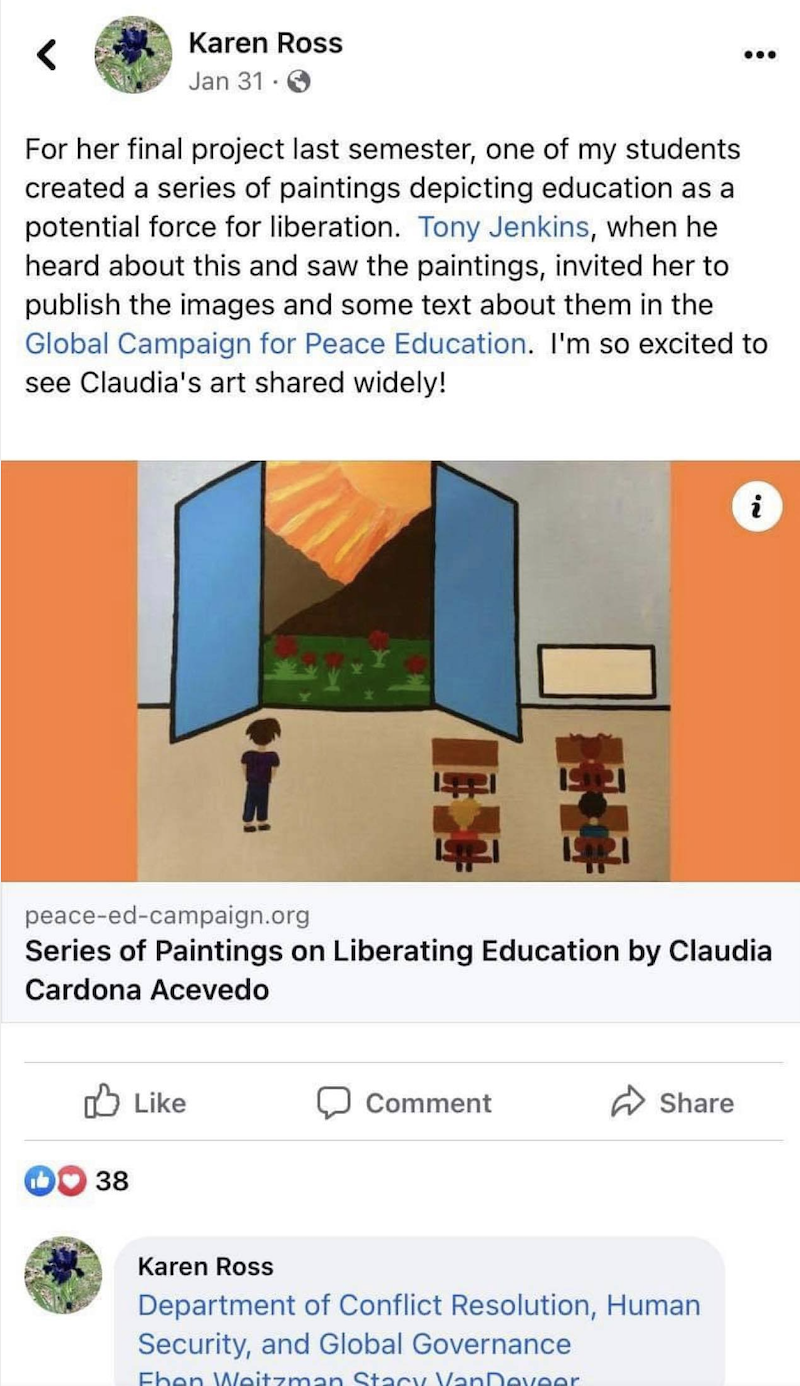Screen dimensions: 800x1386
Task: Share this post
Action: (672, 1103)
